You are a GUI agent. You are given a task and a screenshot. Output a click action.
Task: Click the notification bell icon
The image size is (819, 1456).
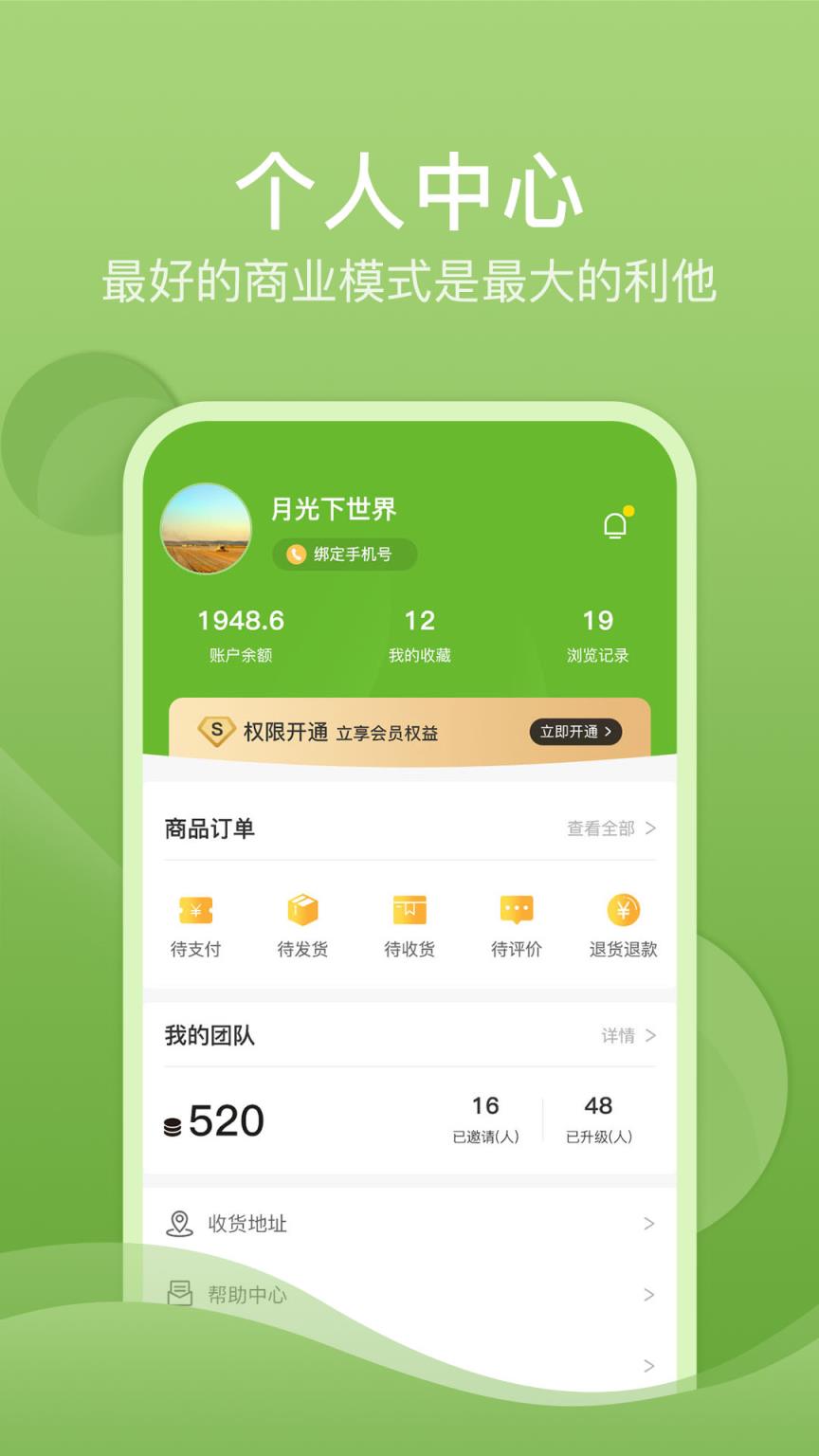coord(617,522)
